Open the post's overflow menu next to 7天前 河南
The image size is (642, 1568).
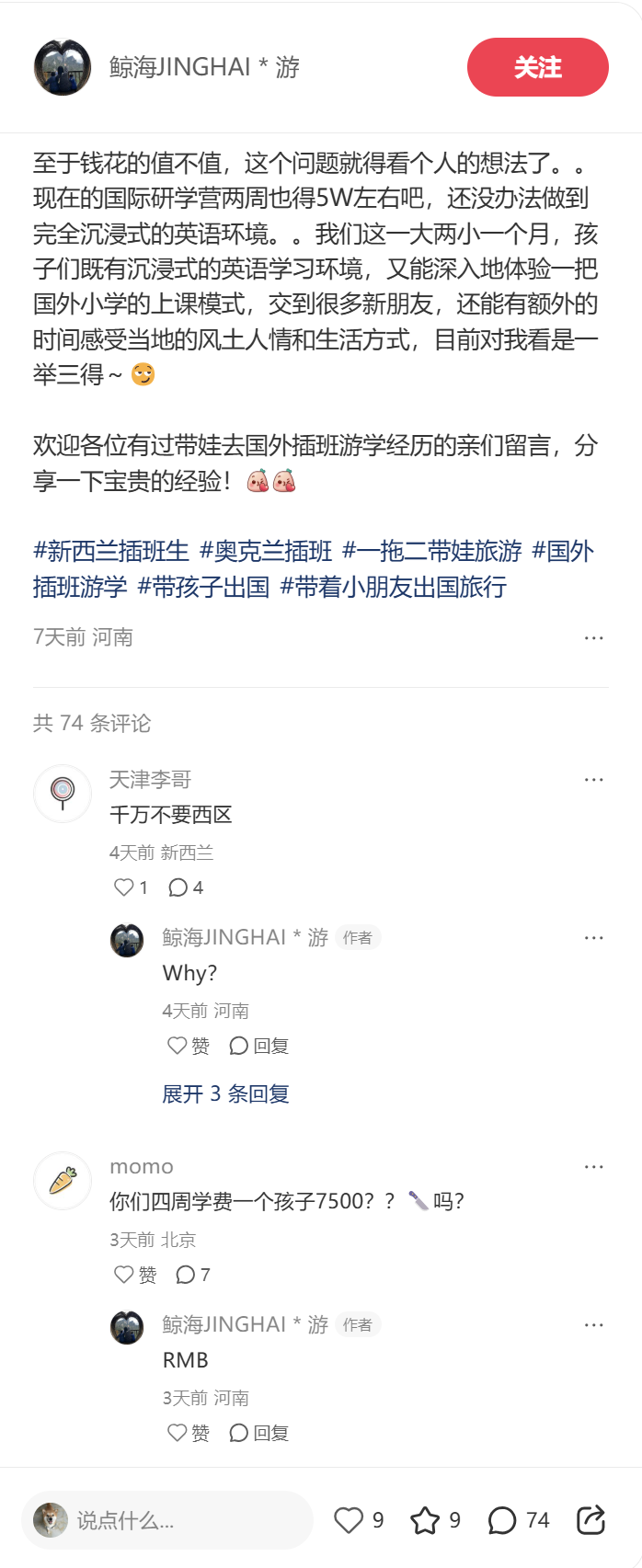pos(593,637)
